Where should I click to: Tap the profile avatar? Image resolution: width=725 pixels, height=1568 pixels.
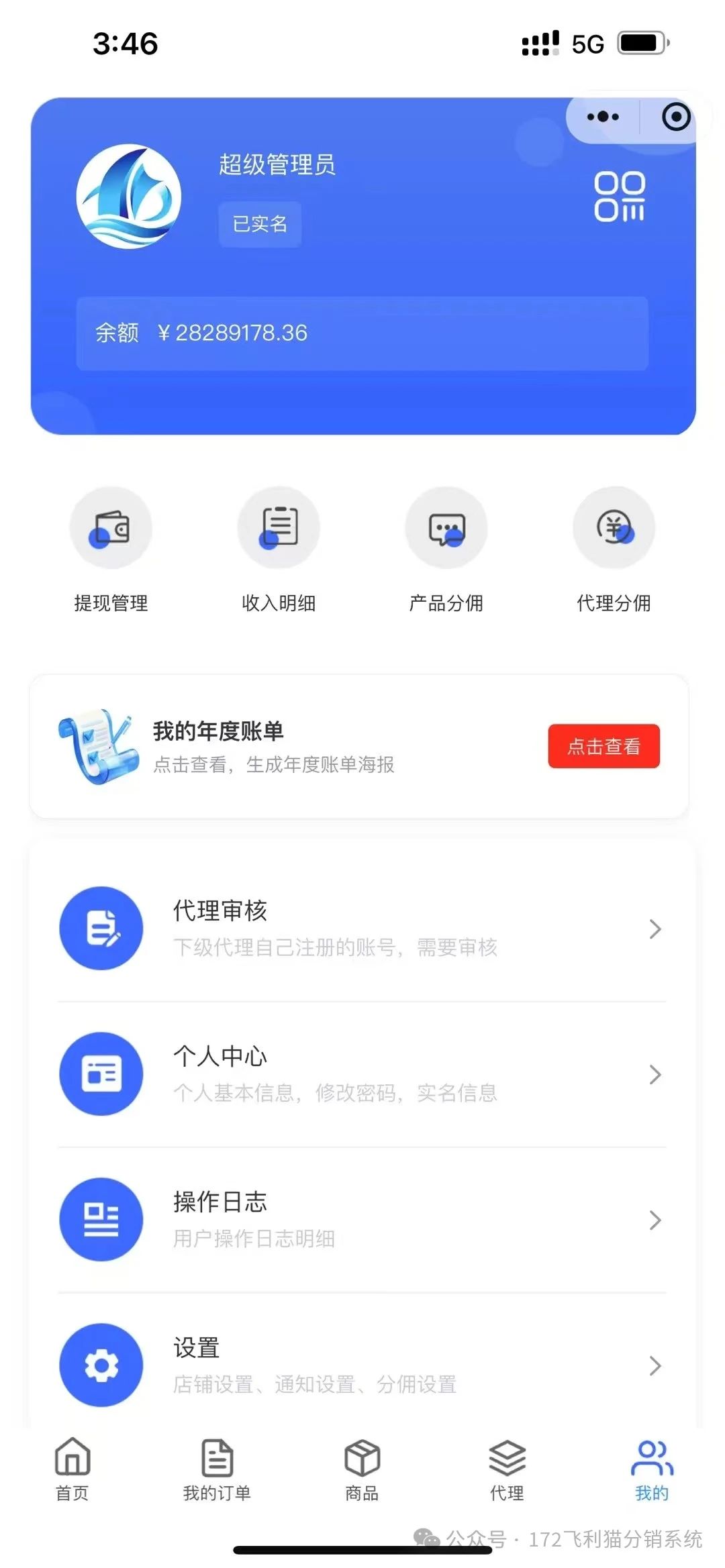point(128,197)
